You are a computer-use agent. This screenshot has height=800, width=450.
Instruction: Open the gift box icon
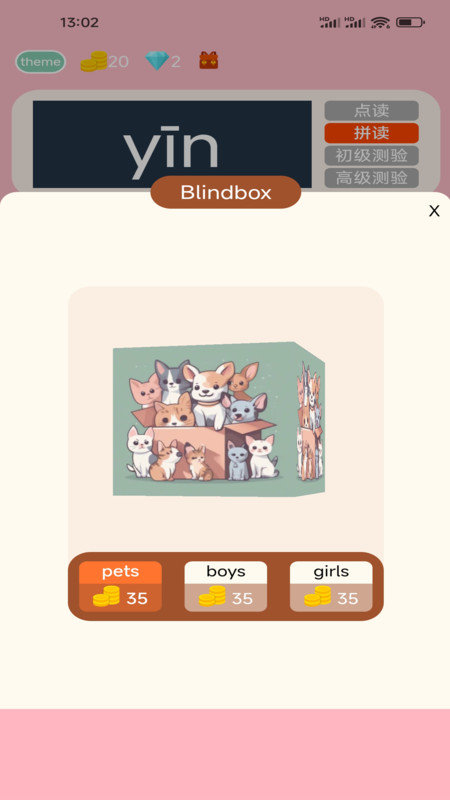point(209,61)
